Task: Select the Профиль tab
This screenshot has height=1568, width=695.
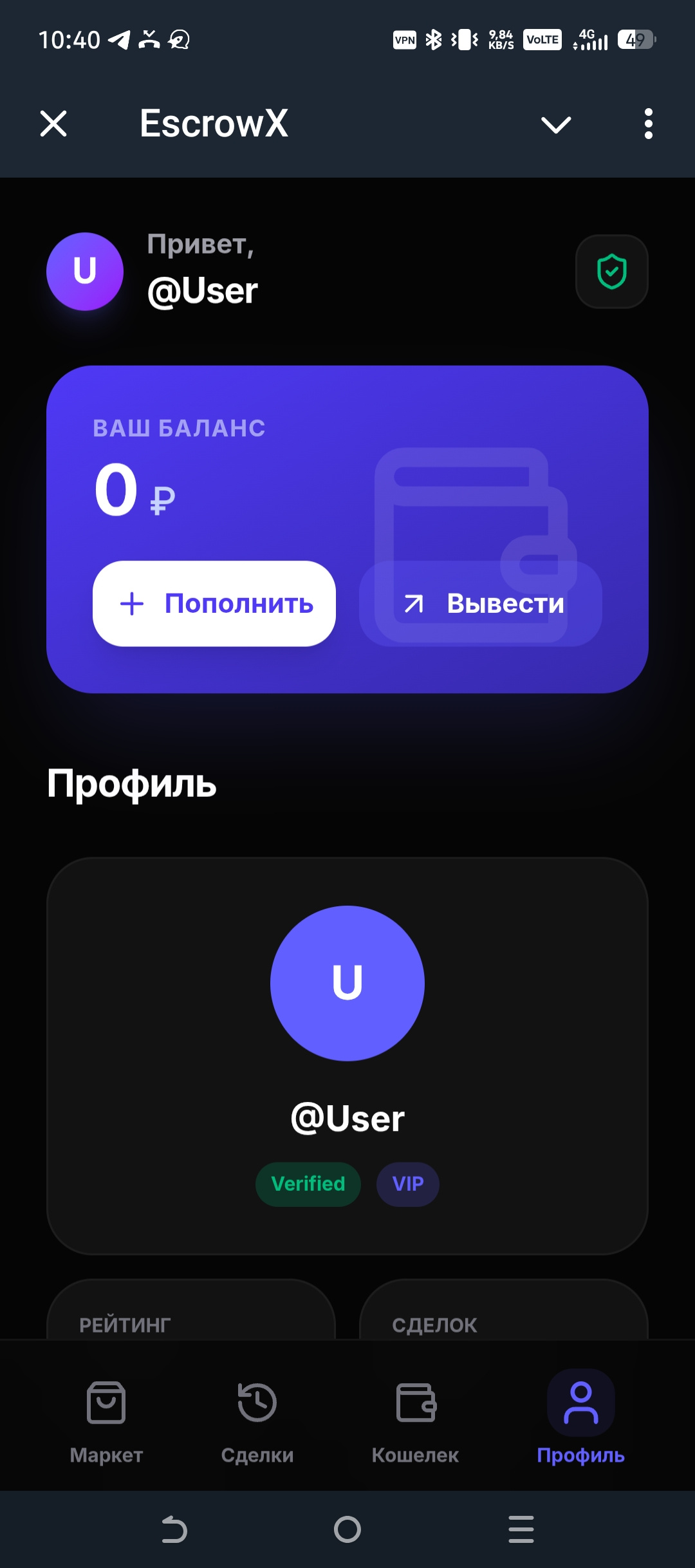Action: [580, 1417]
